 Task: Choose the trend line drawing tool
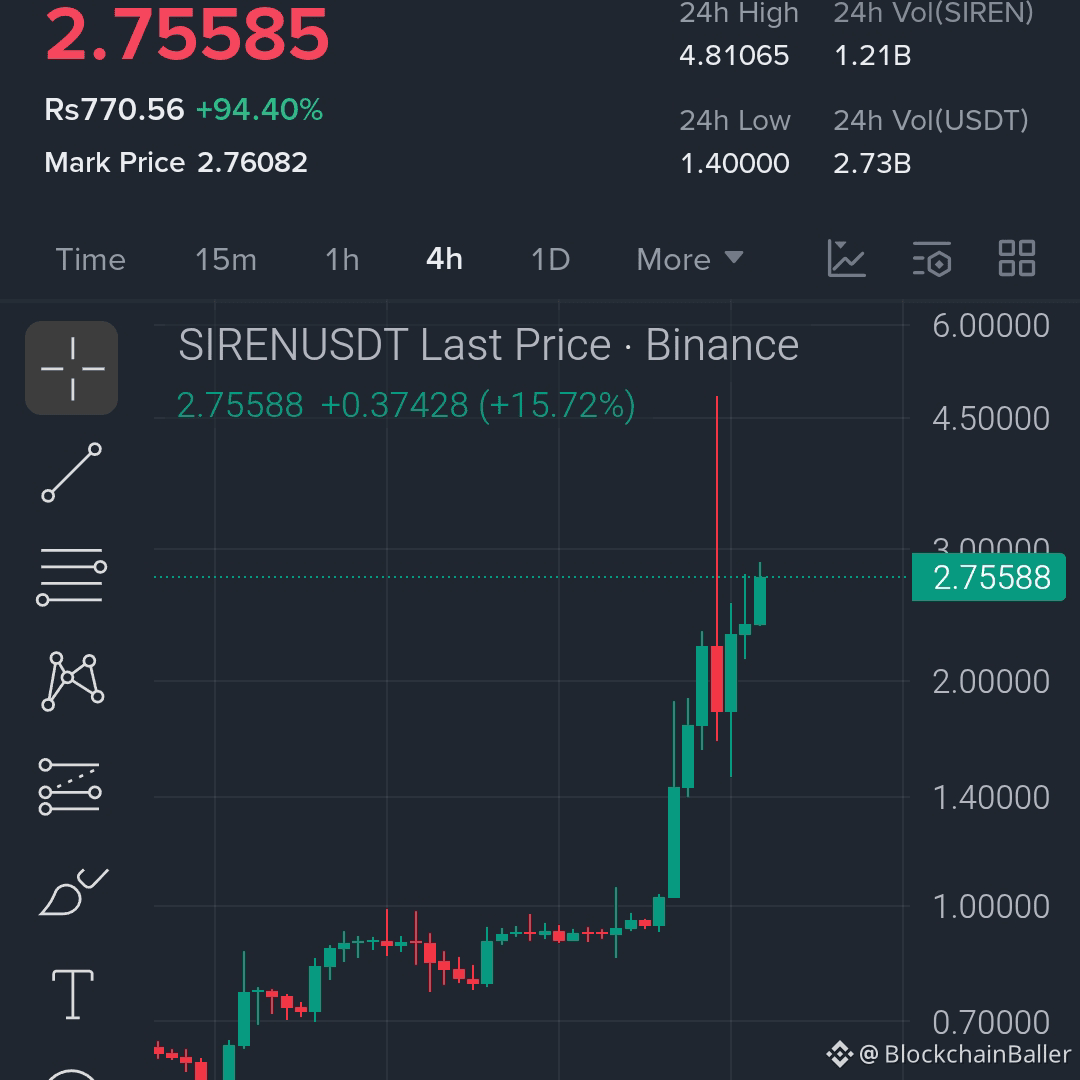(x=72, y=473)
